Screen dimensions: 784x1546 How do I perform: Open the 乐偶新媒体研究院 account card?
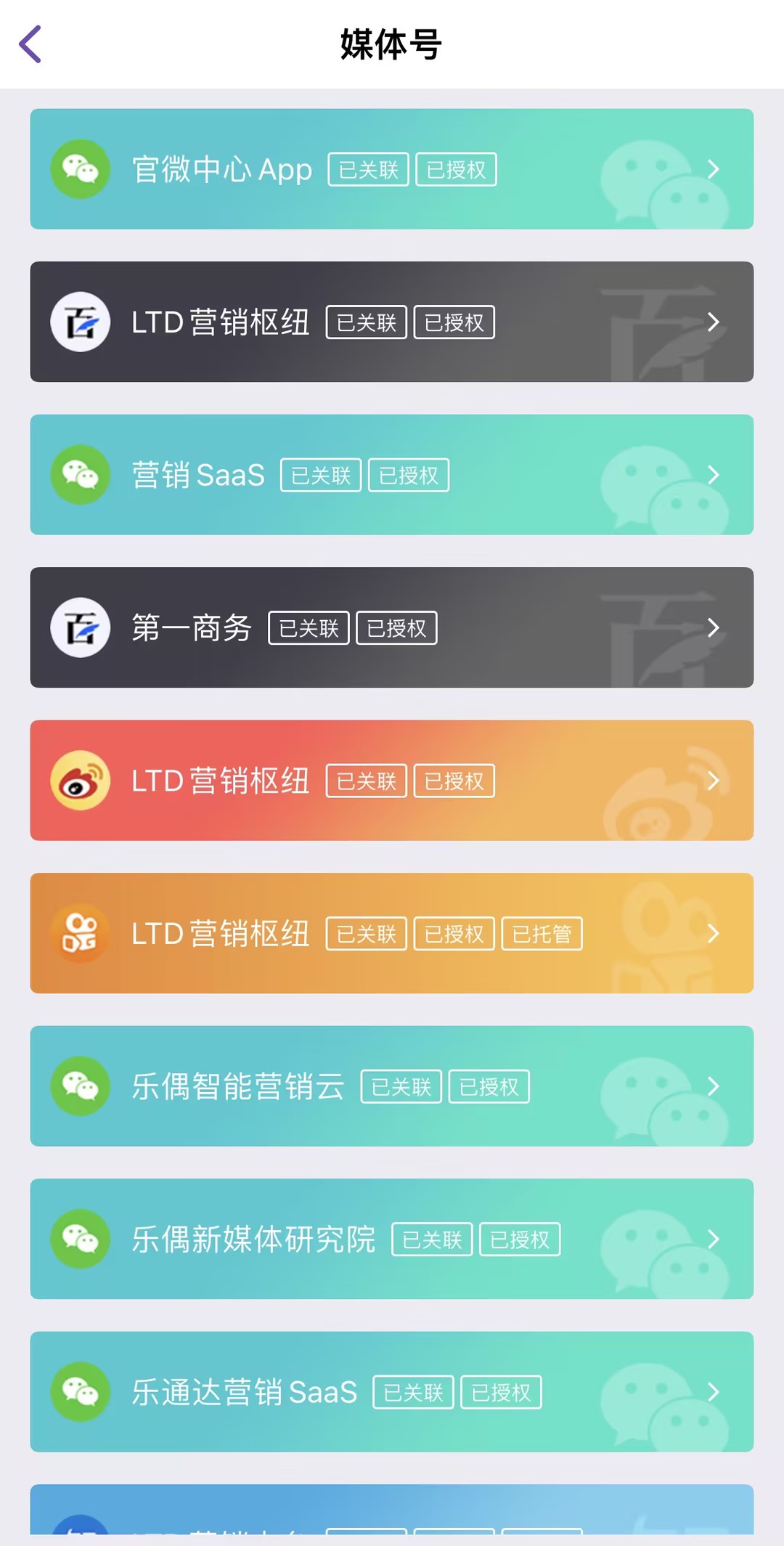click(391, 1239)
